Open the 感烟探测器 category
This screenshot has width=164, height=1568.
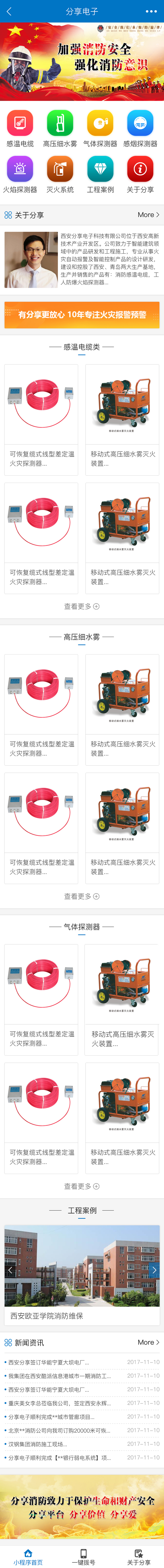click(x=140, y=128)
